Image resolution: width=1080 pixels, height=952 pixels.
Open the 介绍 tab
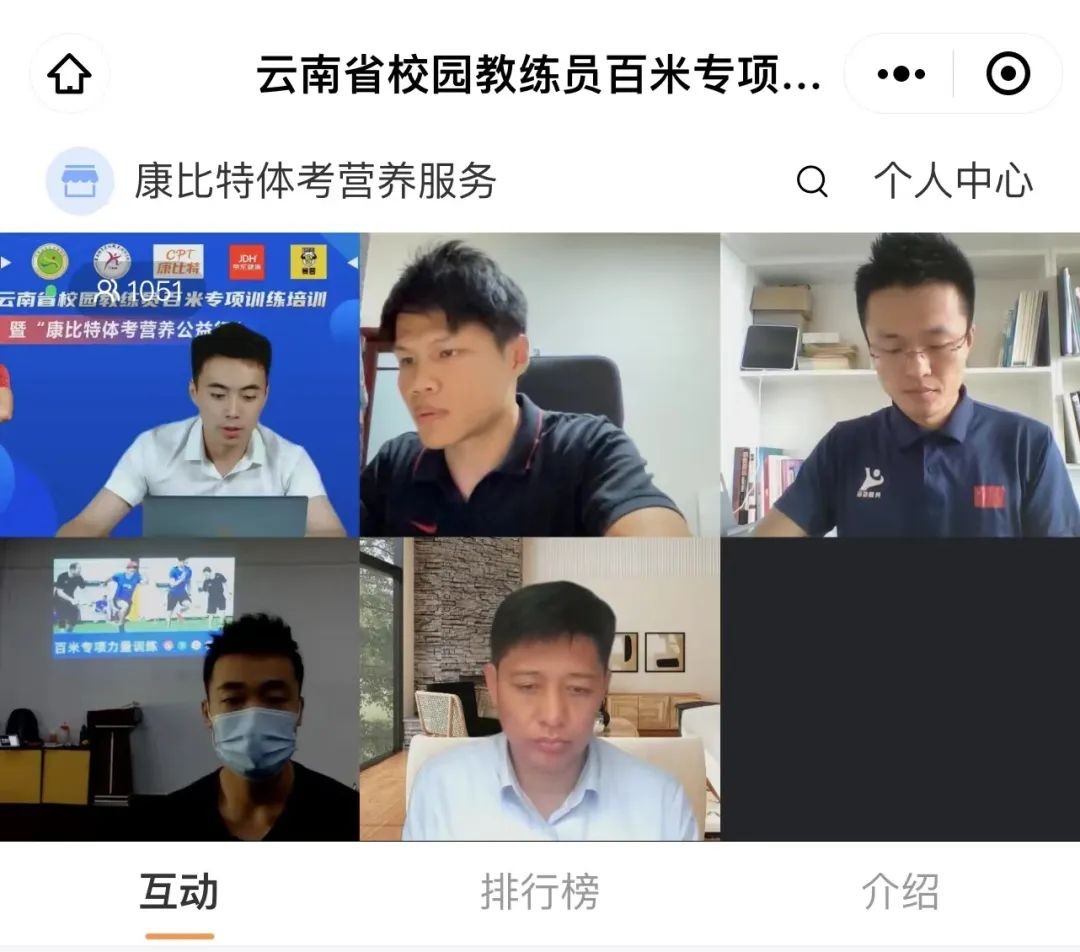tap(900, 892)
